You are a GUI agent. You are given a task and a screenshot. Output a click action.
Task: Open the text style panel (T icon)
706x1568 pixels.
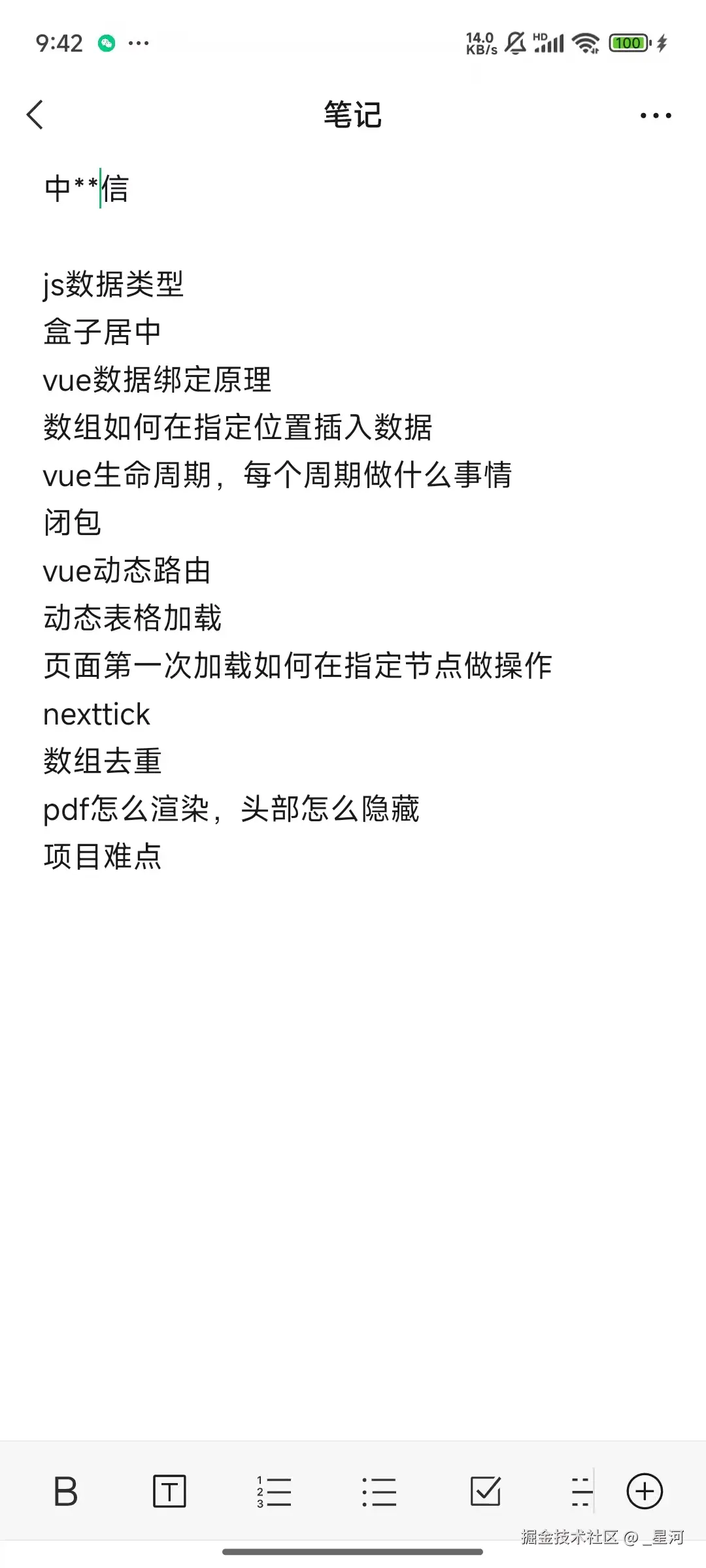click(x=169, y=1492)
